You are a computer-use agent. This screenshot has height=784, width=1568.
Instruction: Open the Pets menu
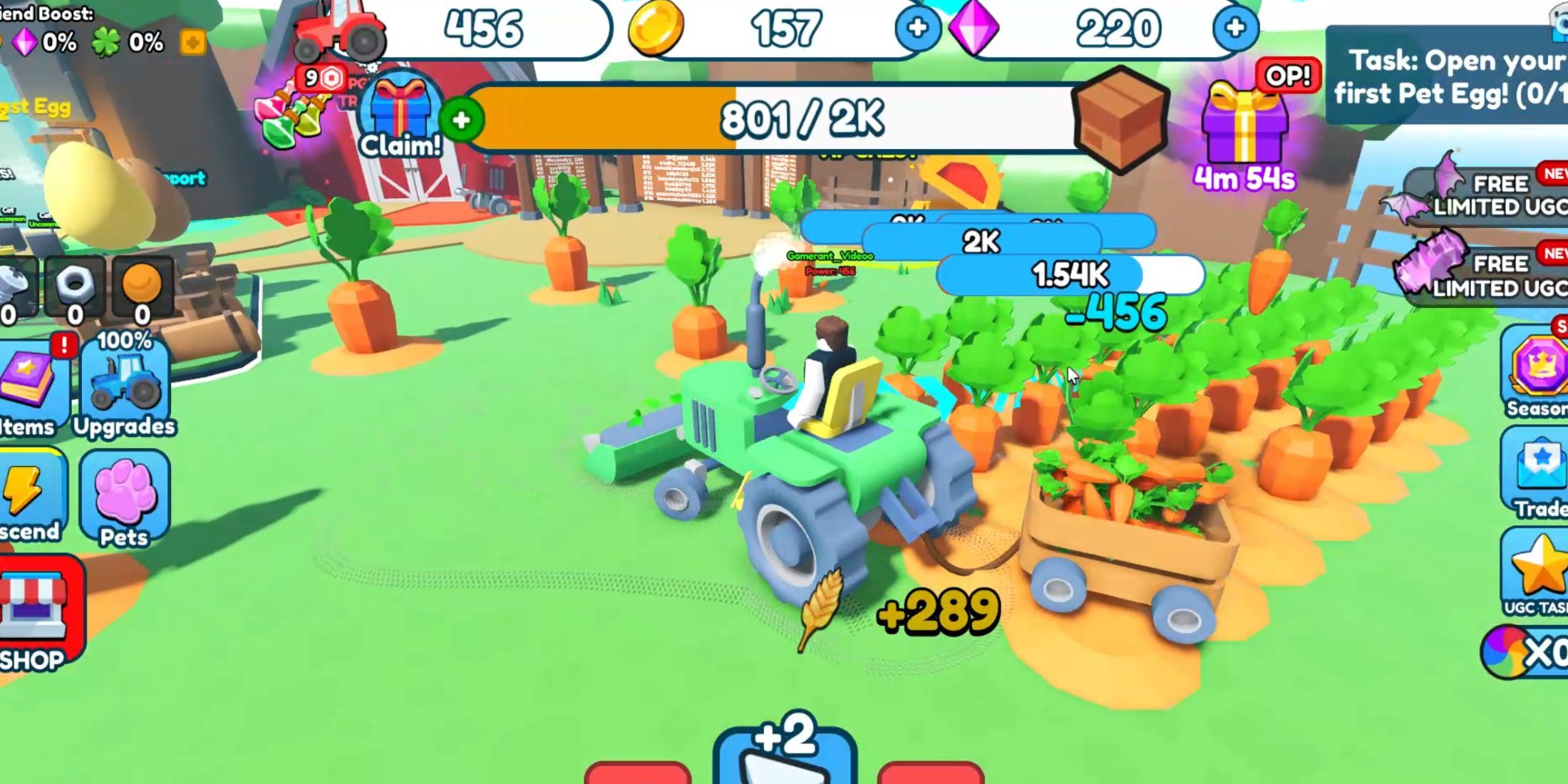(125, 499)
